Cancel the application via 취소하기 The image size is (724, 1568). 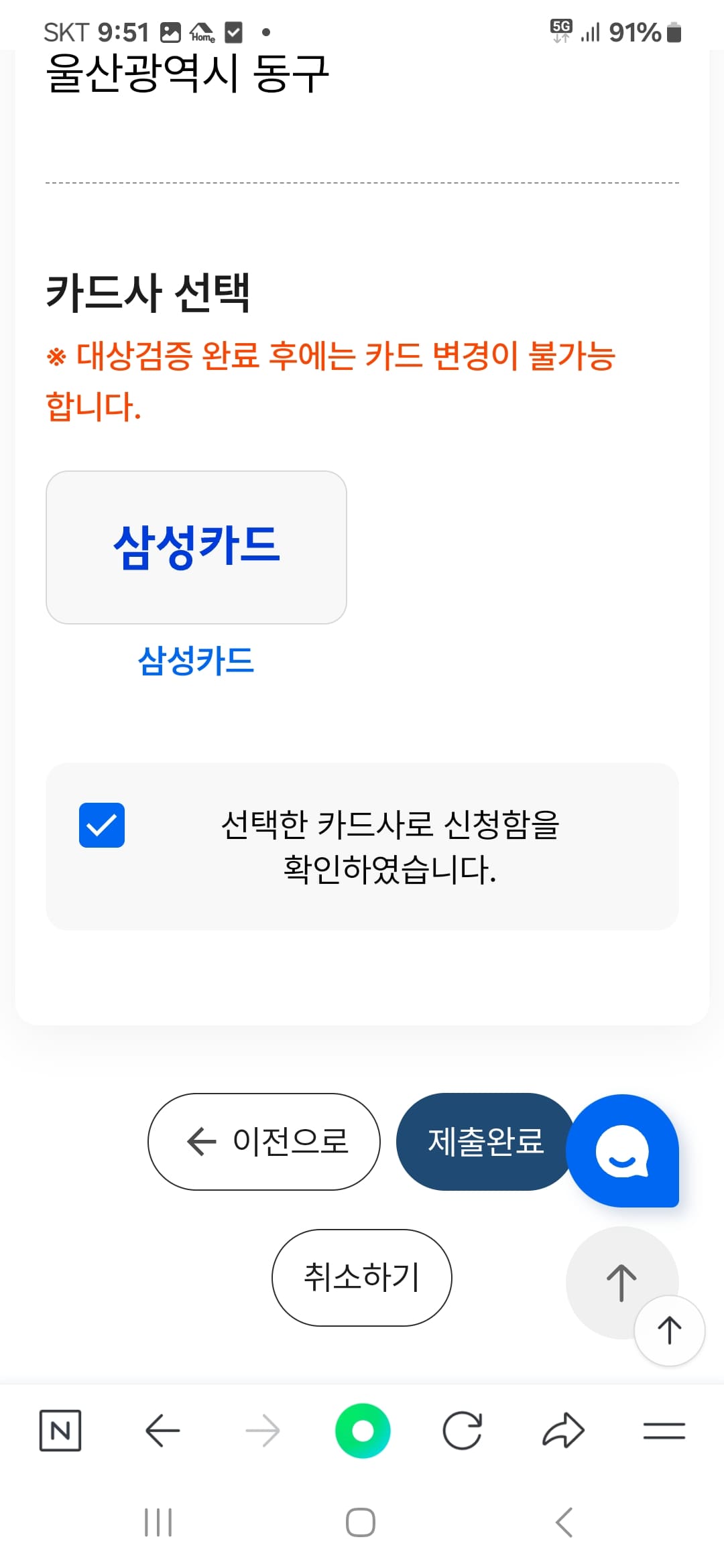click(361, 1277)
